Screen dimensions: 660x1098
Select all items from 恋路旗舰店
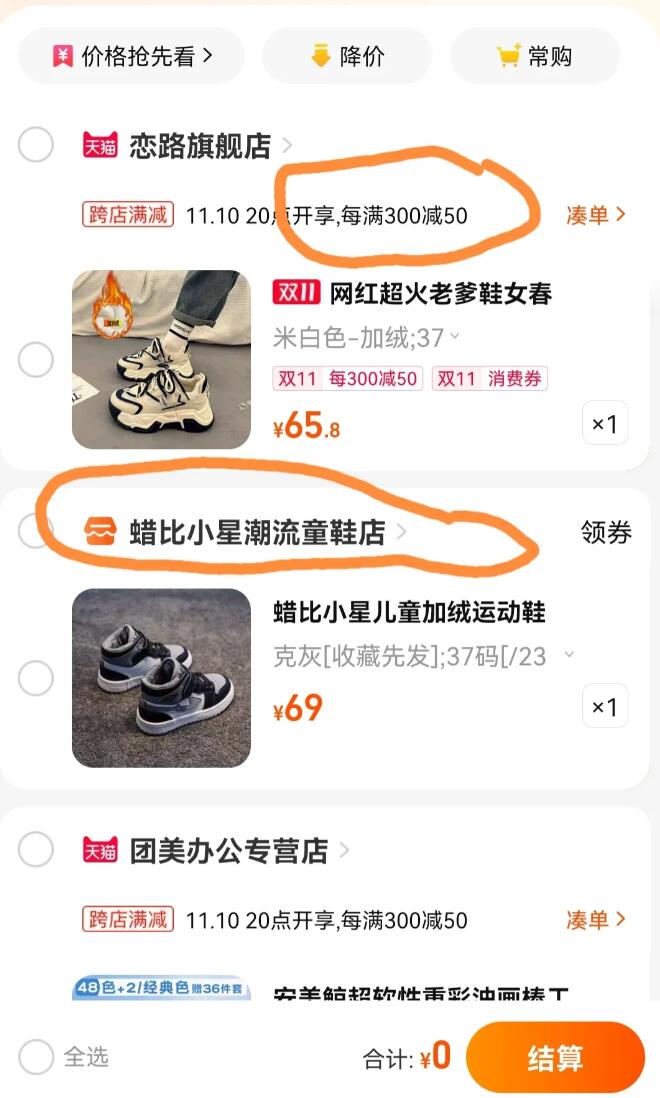click(x=36, y=146)
